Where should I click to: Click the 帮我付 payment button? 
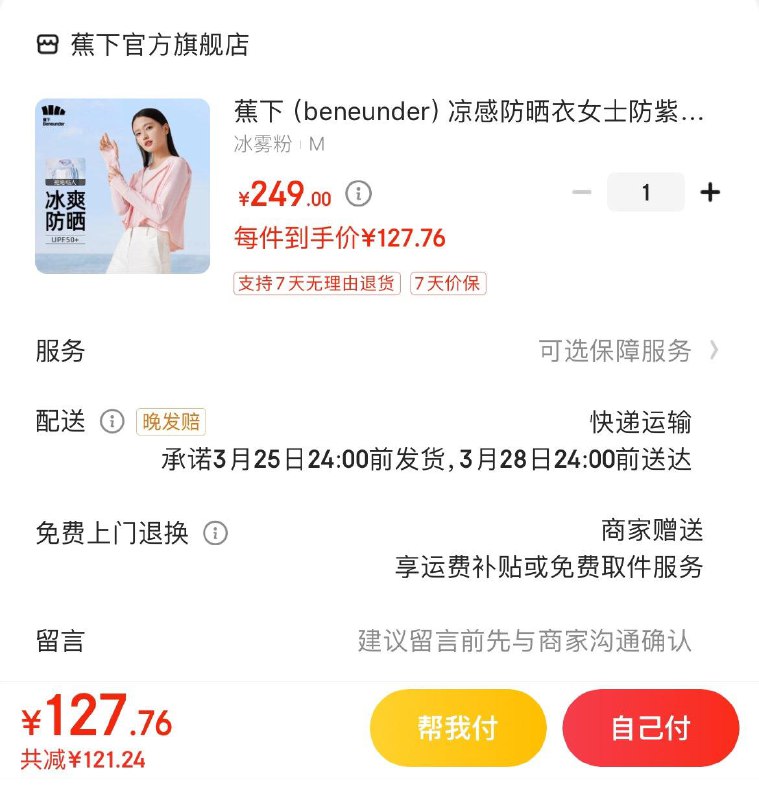click(457, 728)
